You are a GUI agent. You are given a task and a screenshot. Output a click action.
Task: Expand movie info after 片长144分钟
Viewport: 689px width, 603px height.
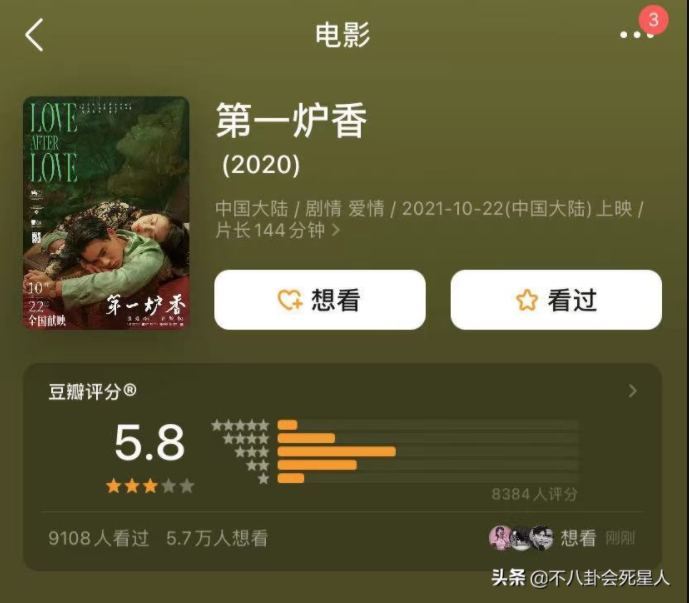(x=336, y=231)
